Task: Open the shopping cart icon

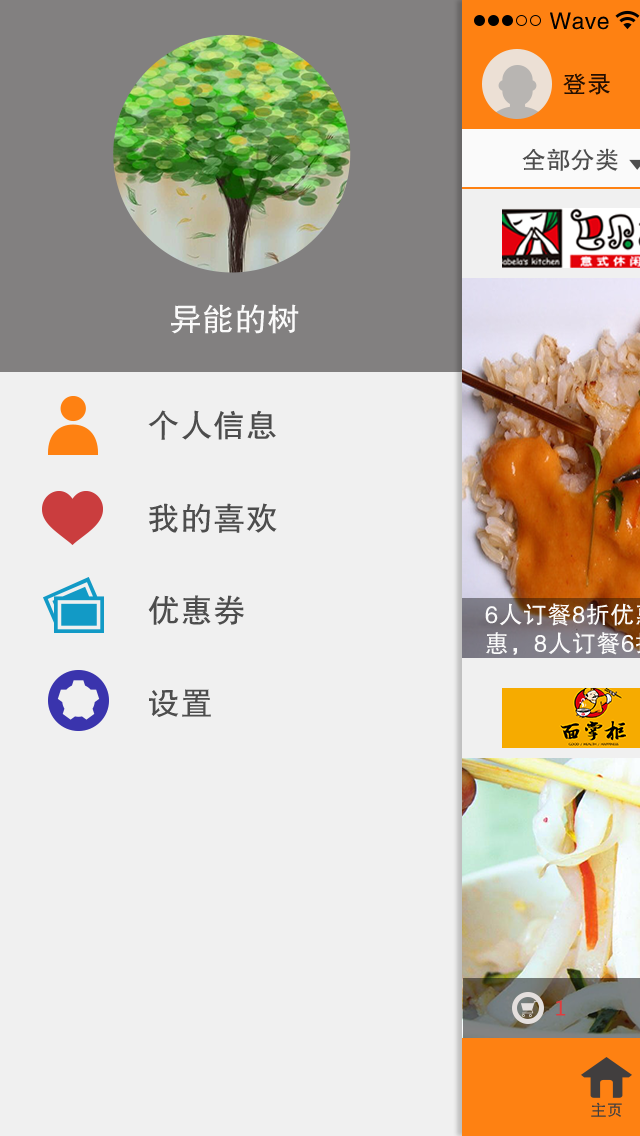Action: coord(528,1007)
